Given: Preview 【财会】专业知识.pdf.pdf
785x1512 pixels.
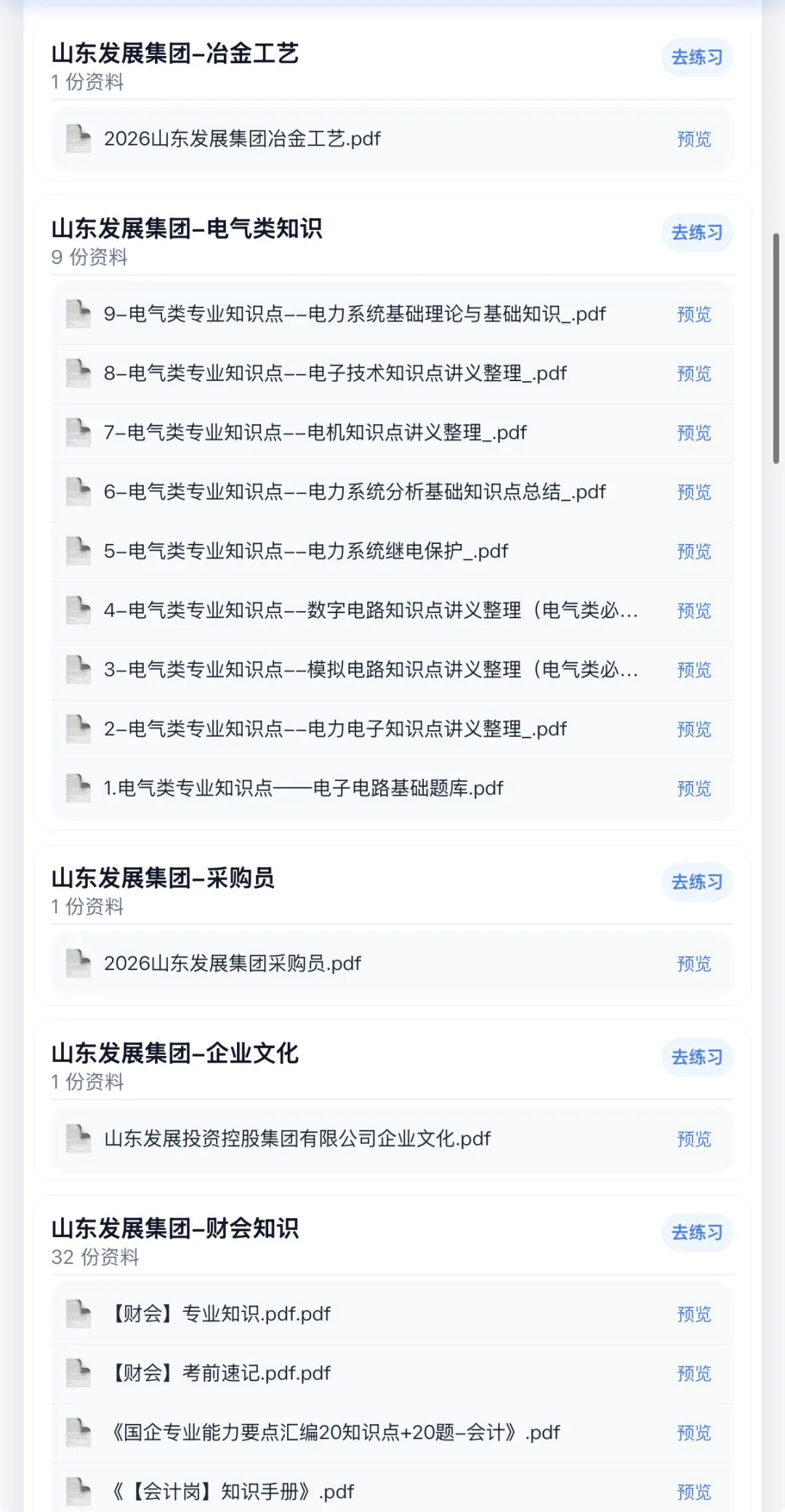Looking at the screenshot, I should [694, 1314].
